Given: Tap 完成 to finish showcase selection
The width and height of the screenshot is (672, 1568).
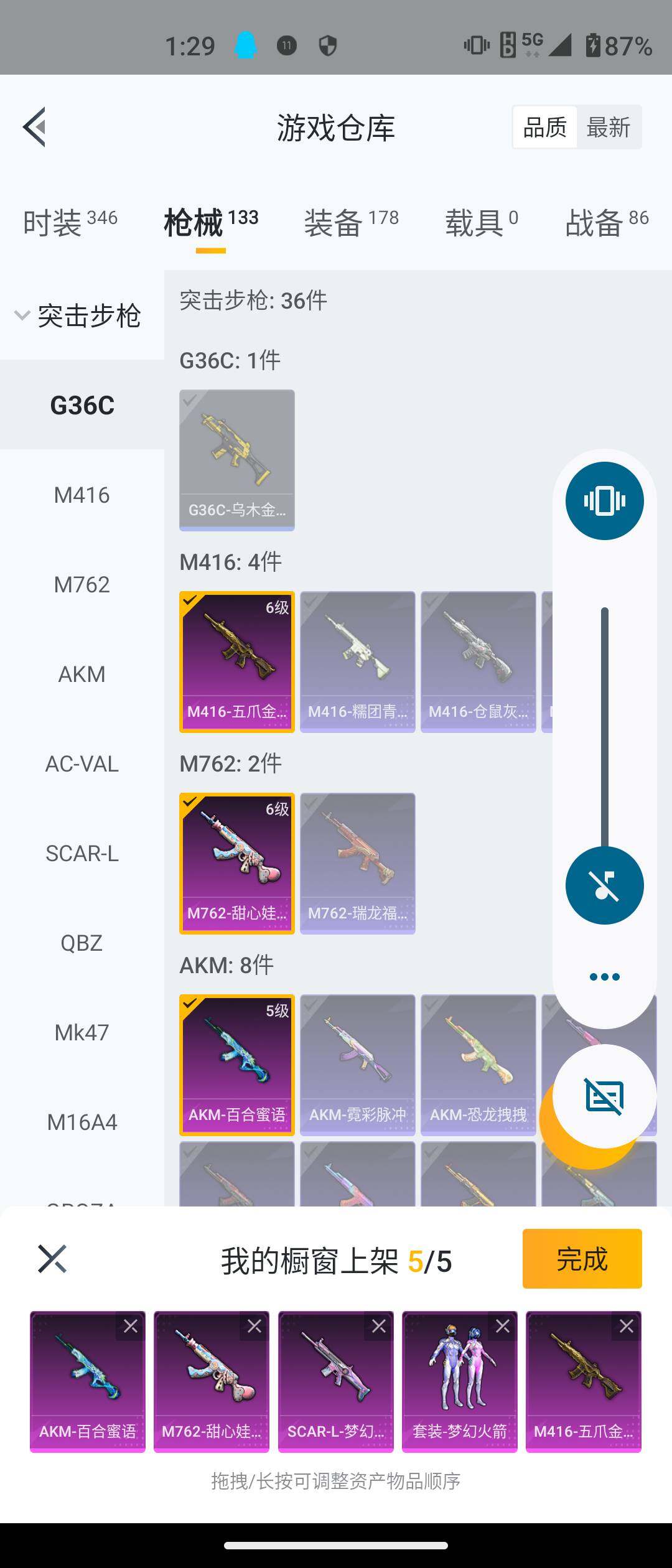Looking at the screenshot, I should coord(581,1259).
